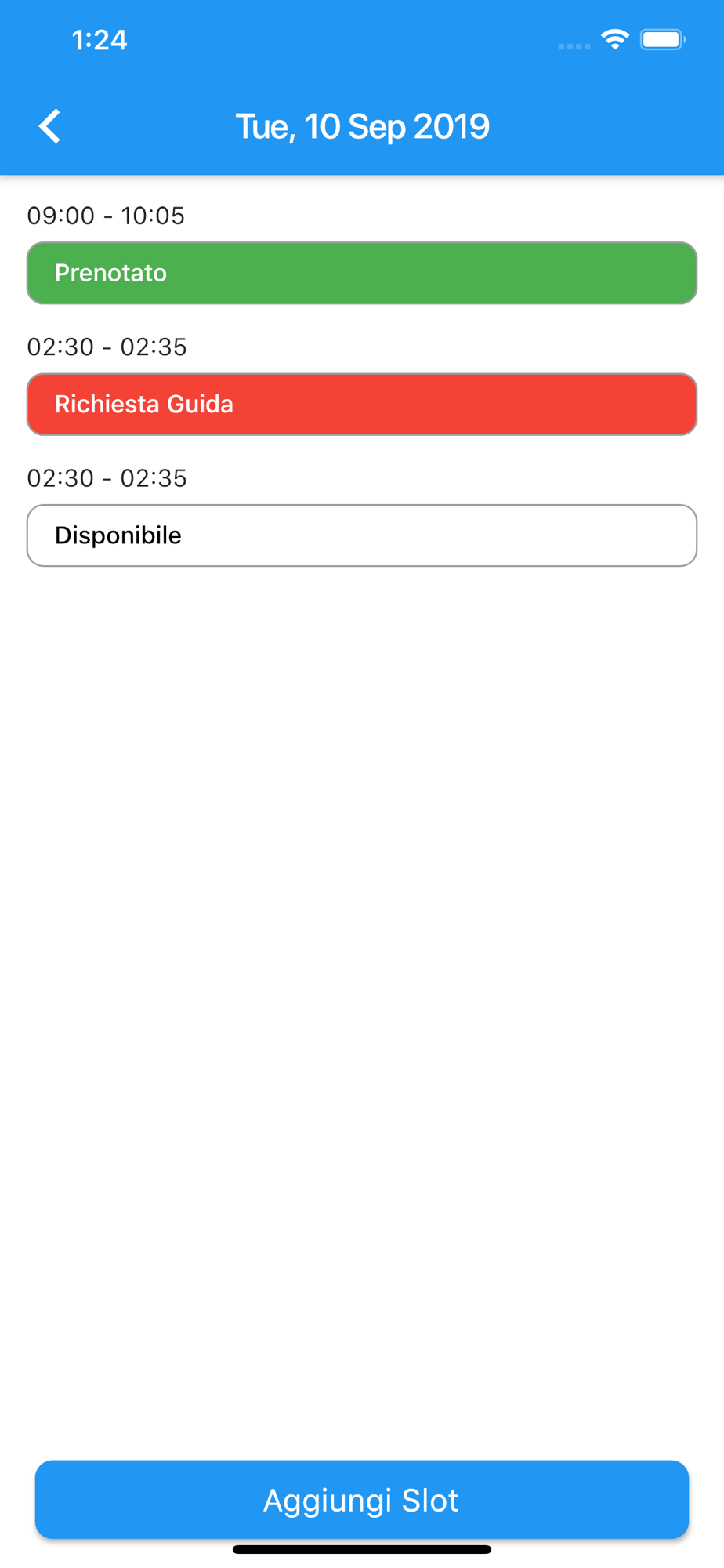This screenshot has width=724, height=1568.
Task: Open the green Prenotato slot
Action: (362, 273)
